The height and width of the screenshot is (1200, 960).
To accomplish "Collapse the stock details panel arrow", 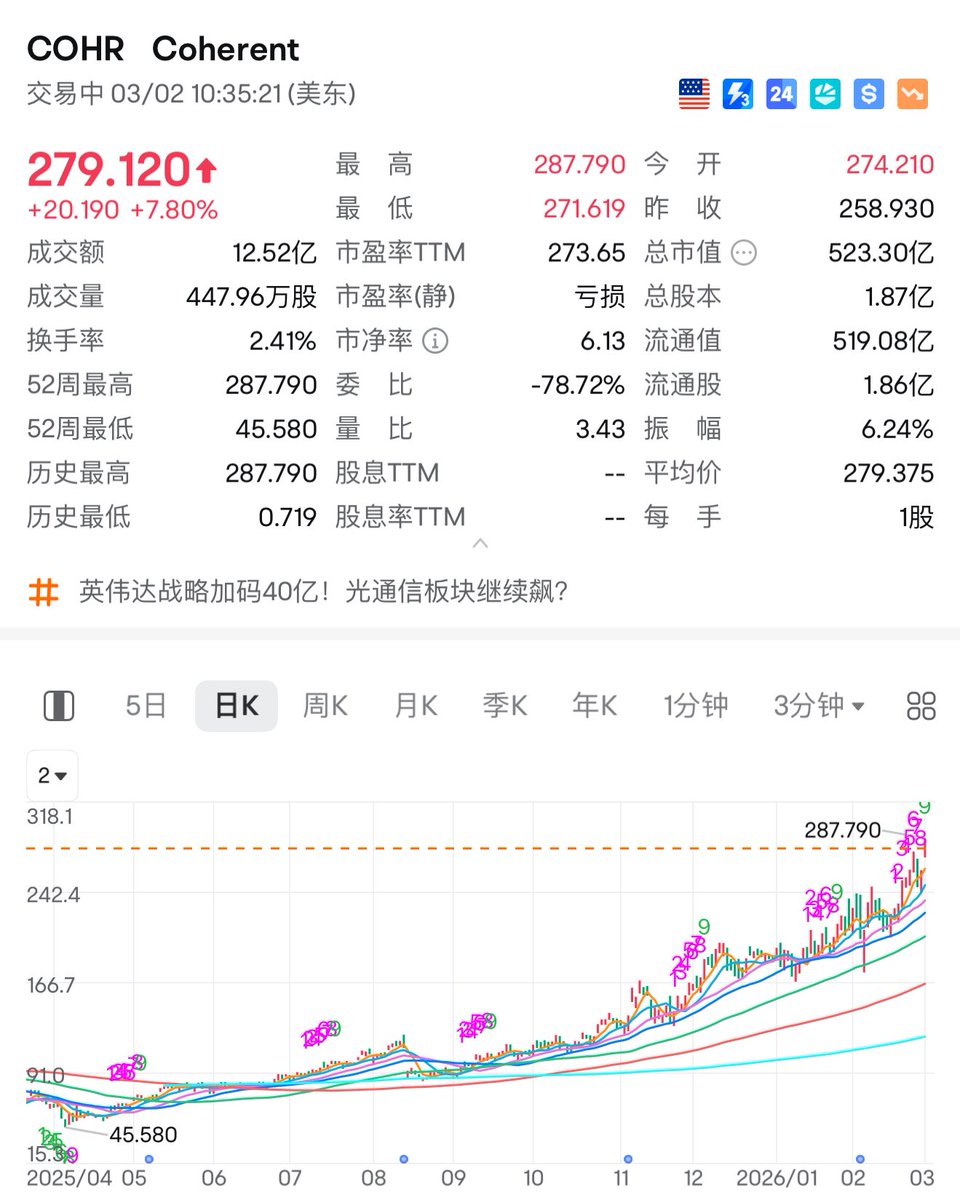I will pyautogui.click(x=480, y=544).
